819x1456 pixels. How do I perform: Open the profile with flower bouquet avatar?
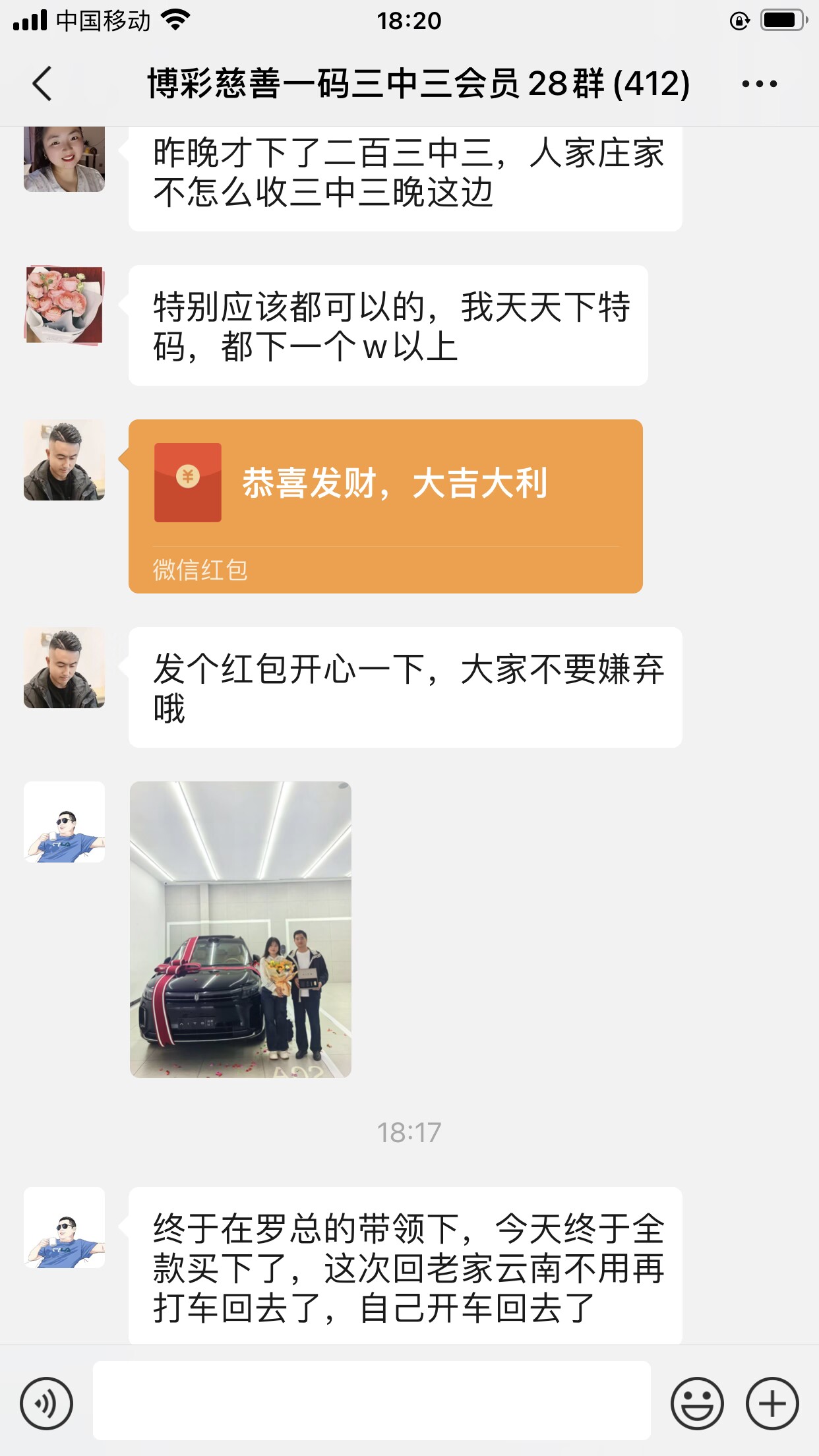tap(64, 305)
